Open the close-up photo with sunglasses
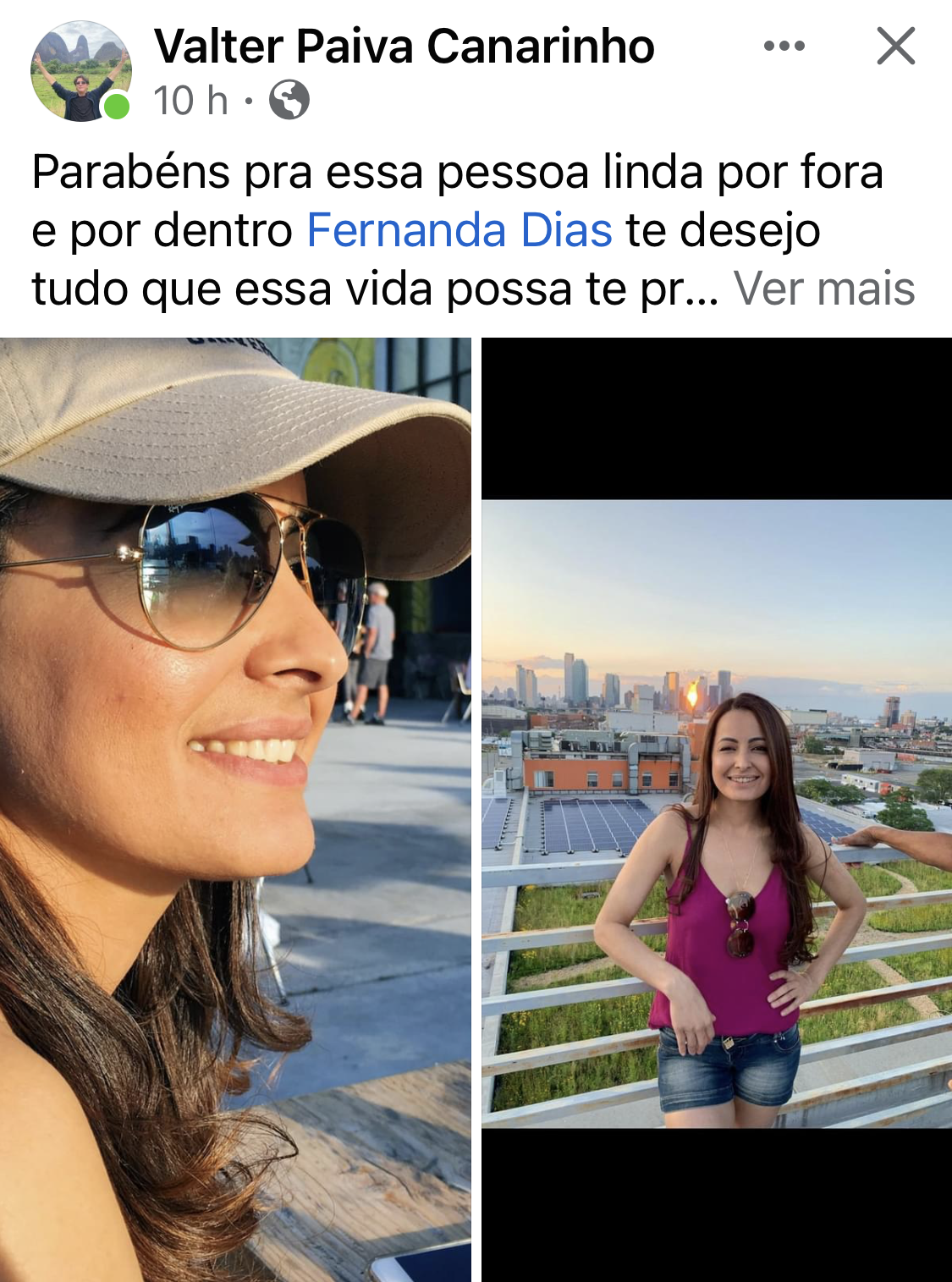 pos(235,808)
